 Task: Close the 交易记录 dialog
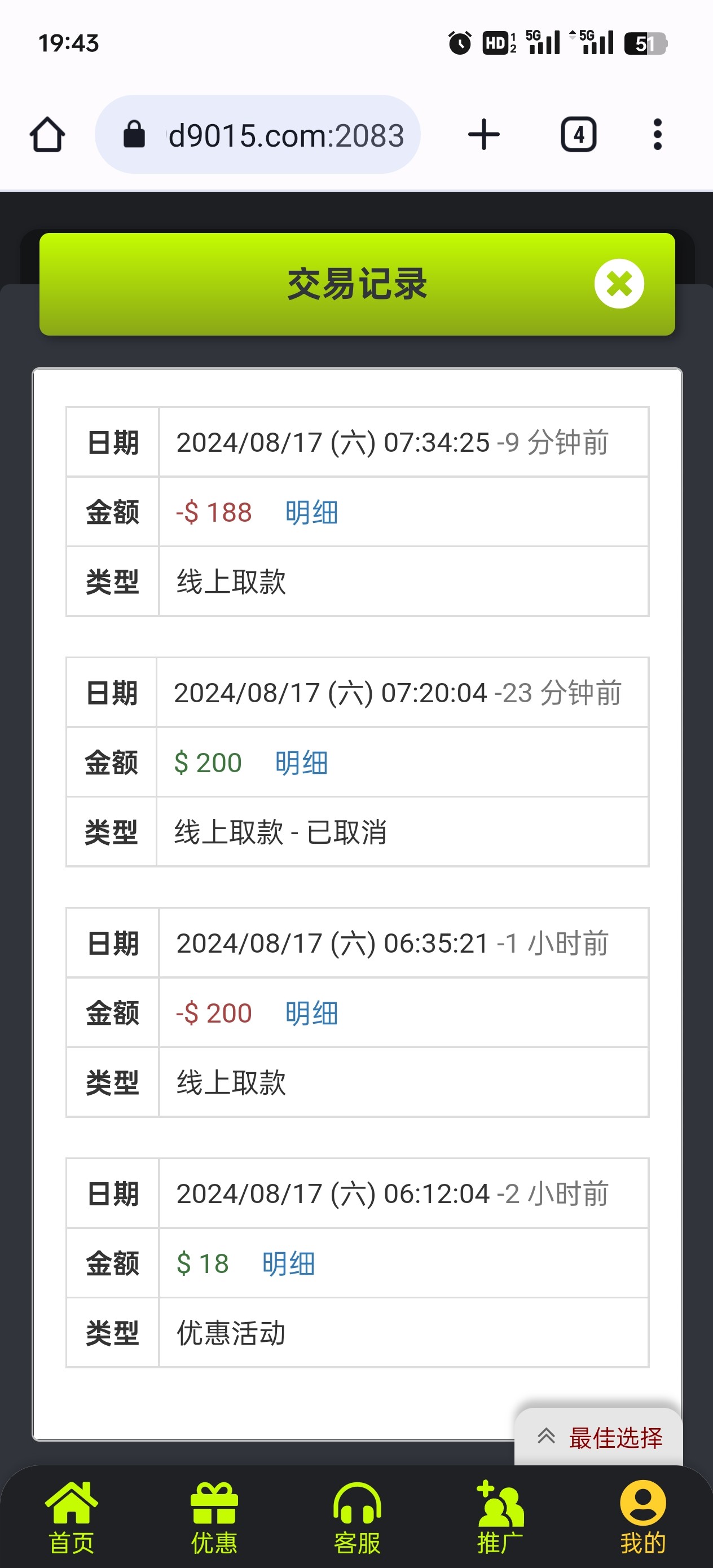(x=619, y=284)
